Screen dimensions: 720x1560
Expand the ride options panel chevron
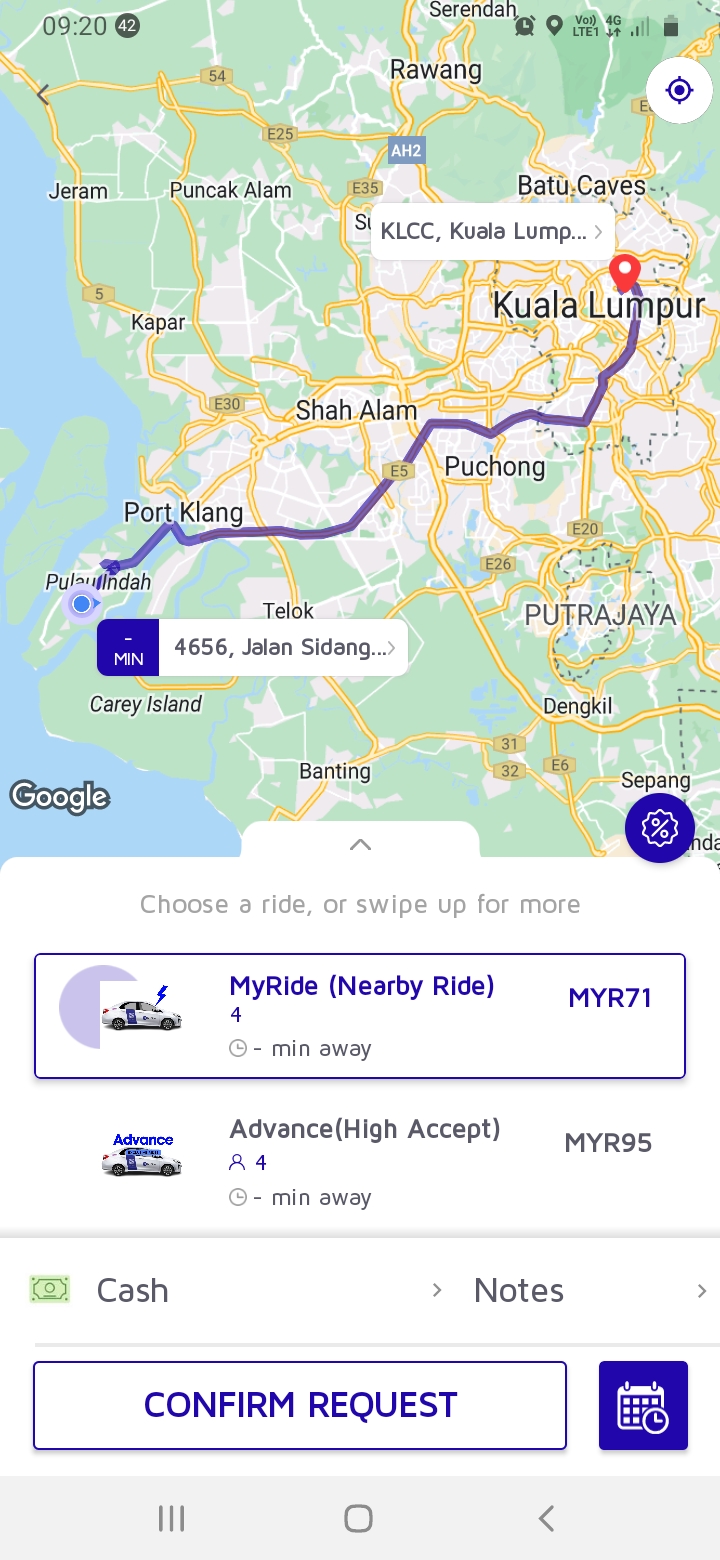pyautogui.click(x=360, y=844)
